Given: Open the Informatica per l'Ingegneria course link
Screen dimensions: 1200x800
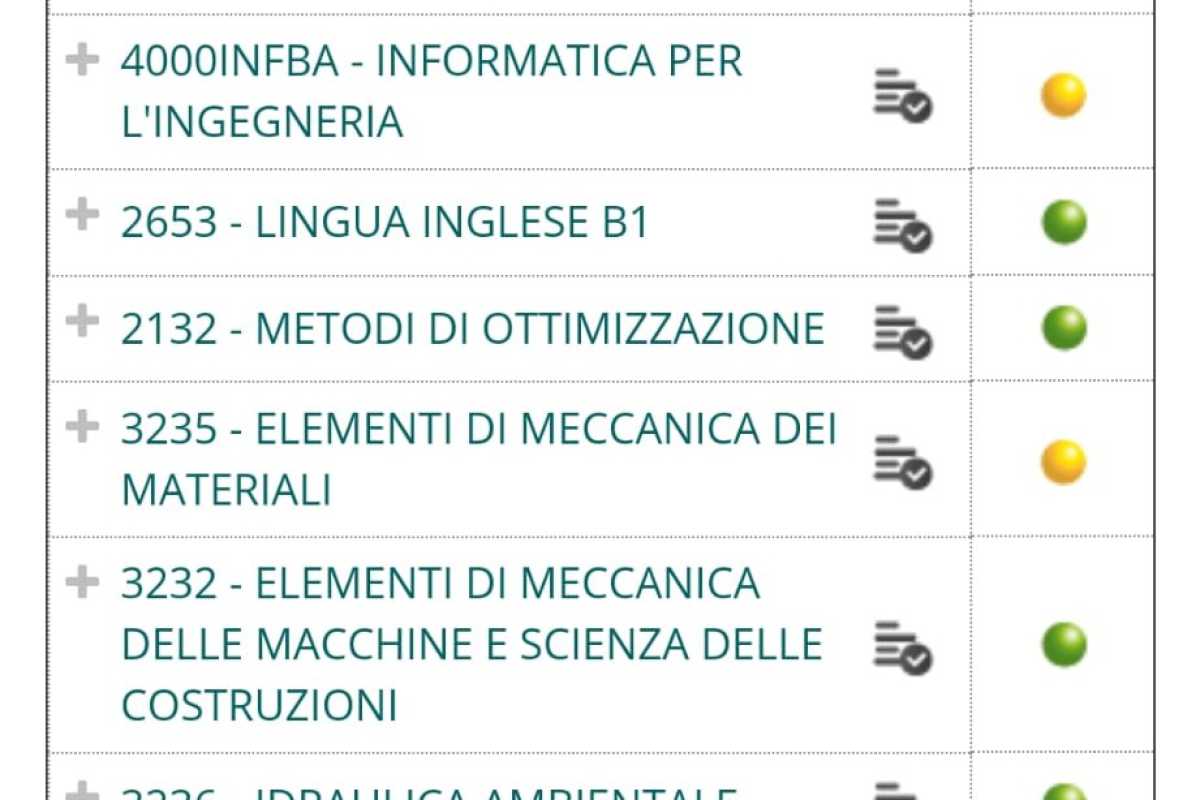Looking at the screenshot, I should 431,92.
